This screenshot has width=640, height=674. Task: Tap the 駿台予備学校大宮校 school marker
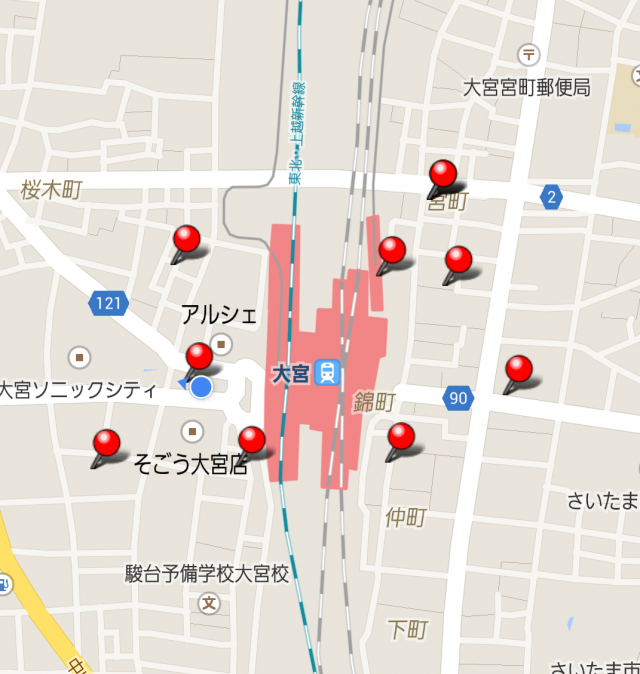tap(209, 603)
